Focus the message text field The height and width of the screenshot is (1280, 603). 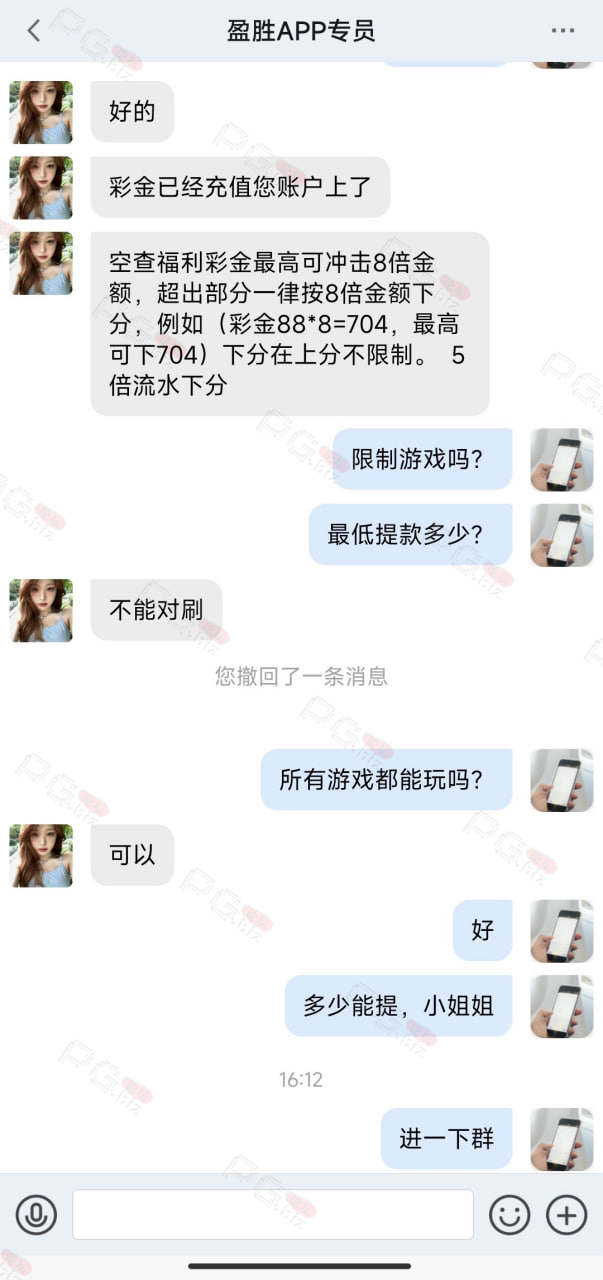pos(273,1215)
